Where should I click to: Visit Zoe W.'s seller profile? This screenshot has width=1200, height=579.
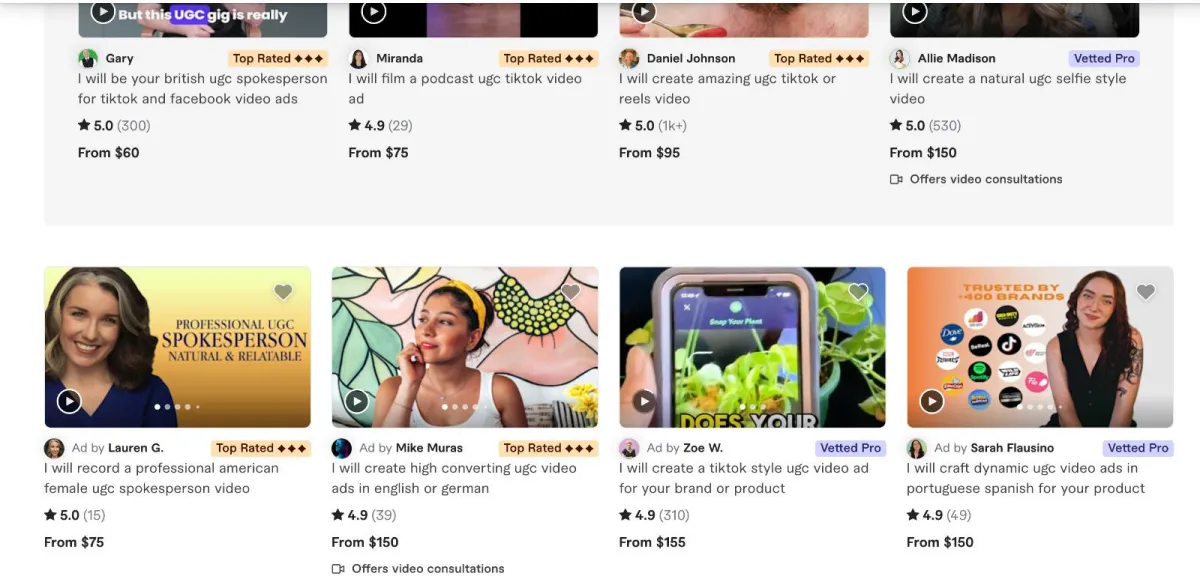click(703, 448)
